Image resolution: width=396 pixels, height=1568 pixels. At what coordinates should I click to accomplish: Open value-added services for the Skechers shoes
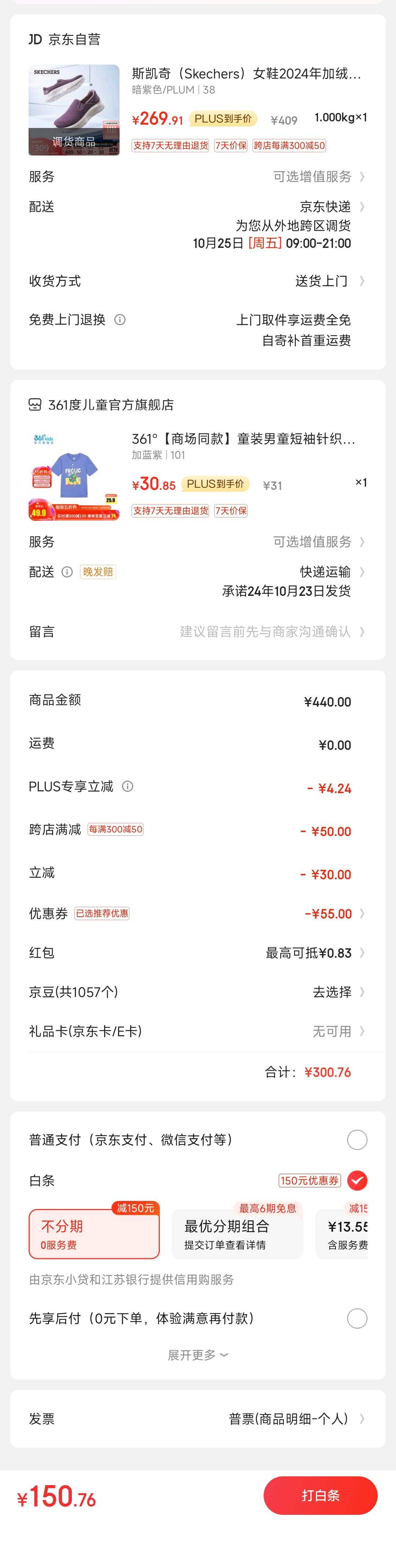318,176
